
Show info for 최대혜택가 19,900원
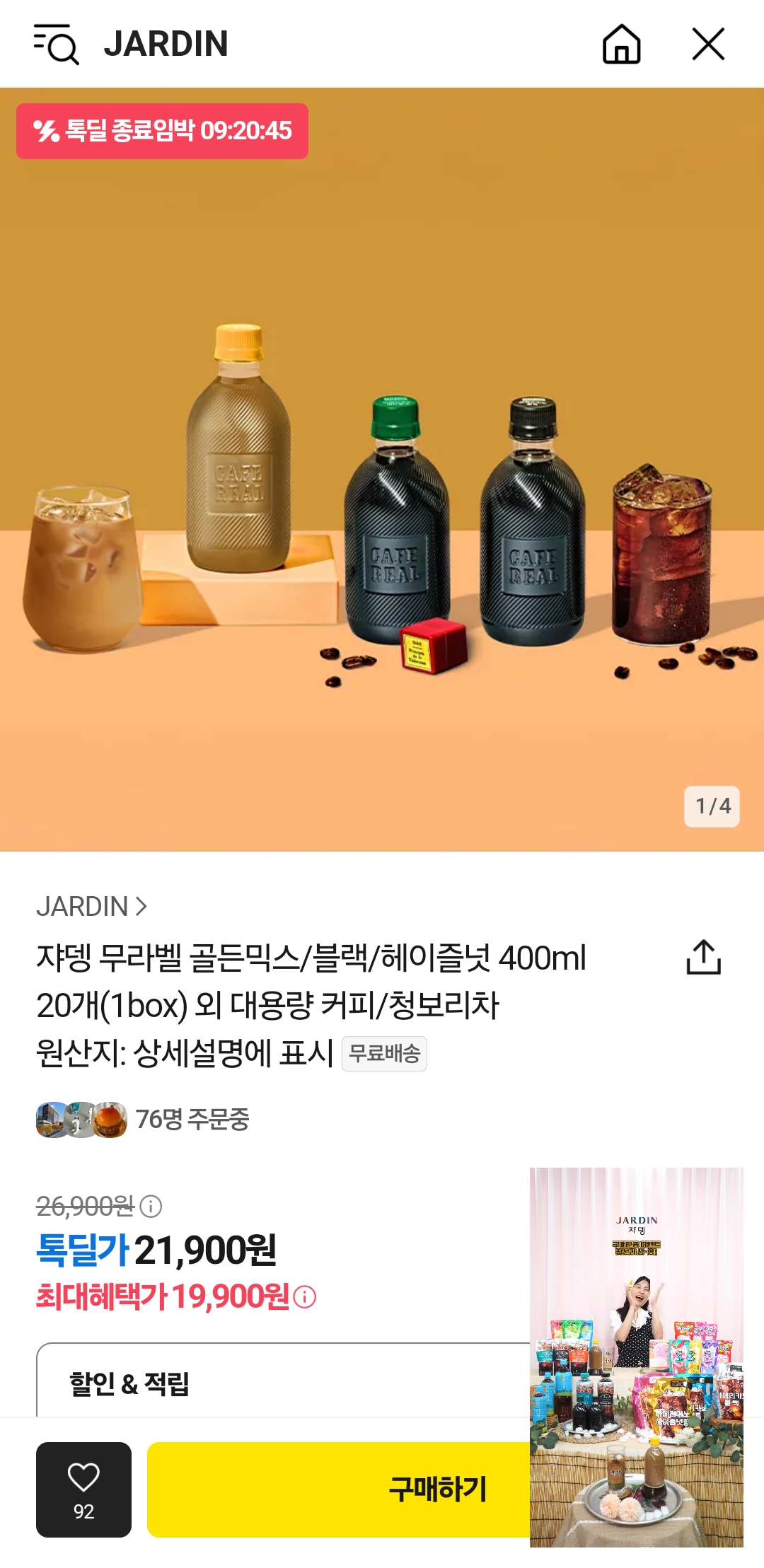coord(305,1297)
